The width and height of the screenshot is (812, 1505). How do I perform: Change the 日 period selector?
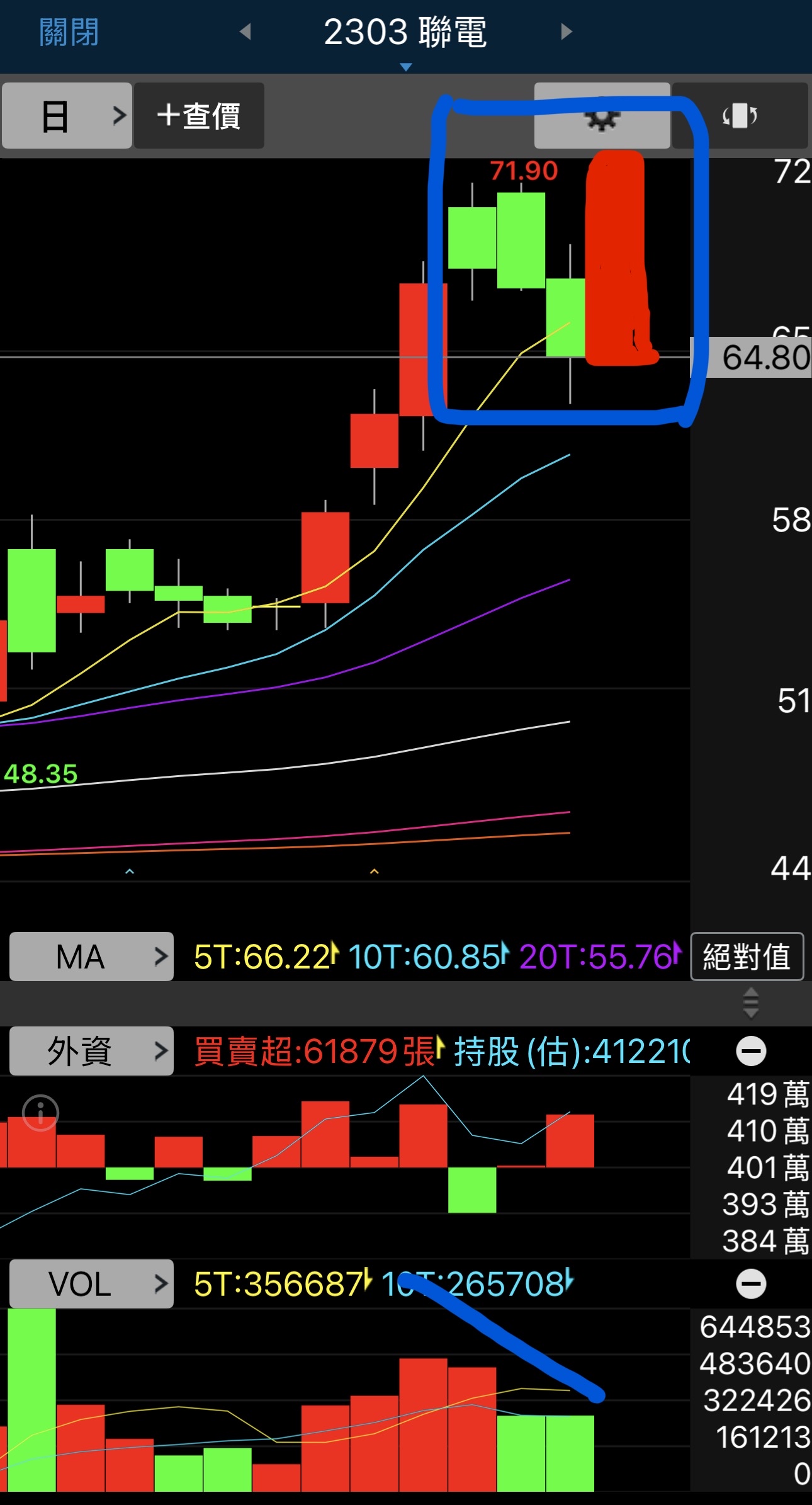[x=67, y=116]
